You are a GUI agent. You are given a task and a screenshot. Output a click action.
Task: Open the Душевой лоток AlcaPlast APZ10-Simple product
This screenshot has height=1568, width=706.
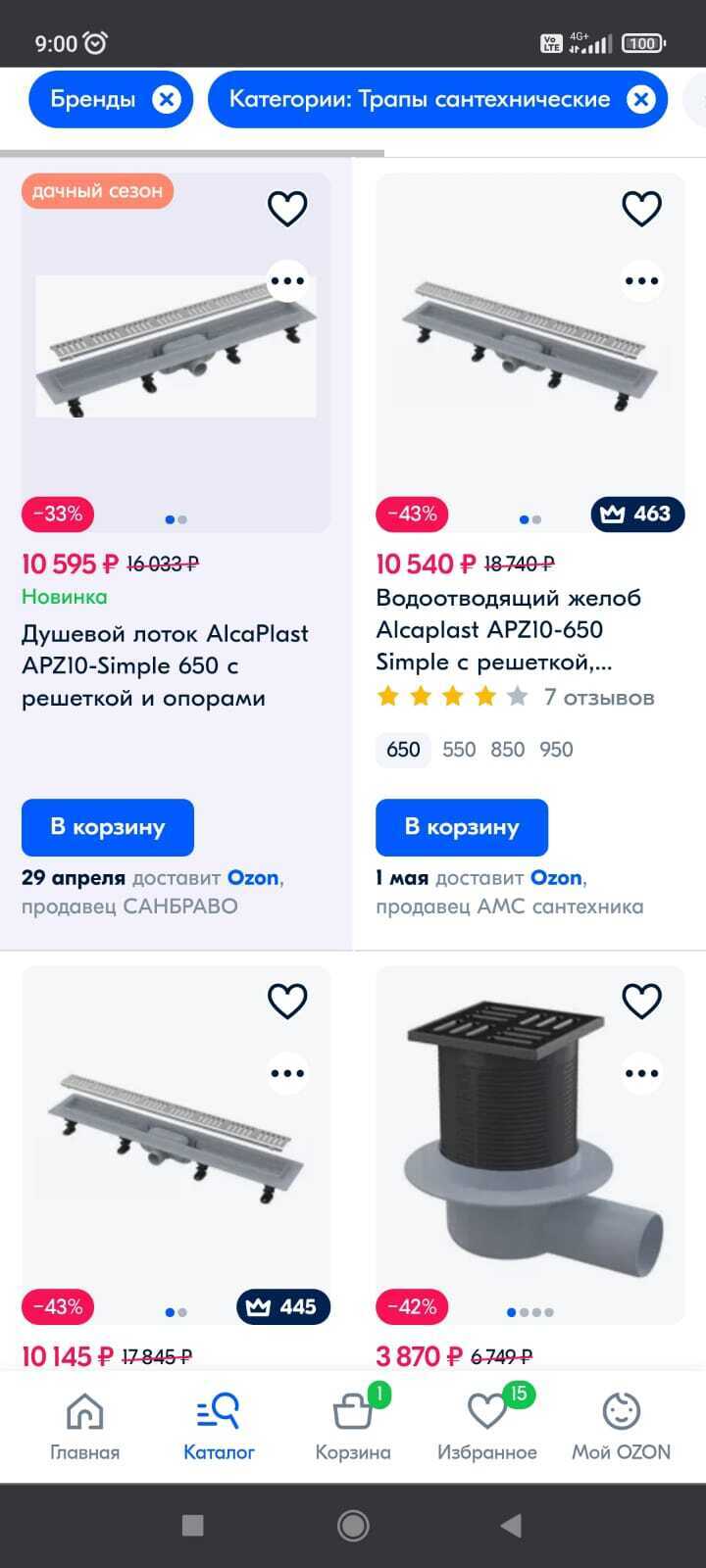[165, 665]
